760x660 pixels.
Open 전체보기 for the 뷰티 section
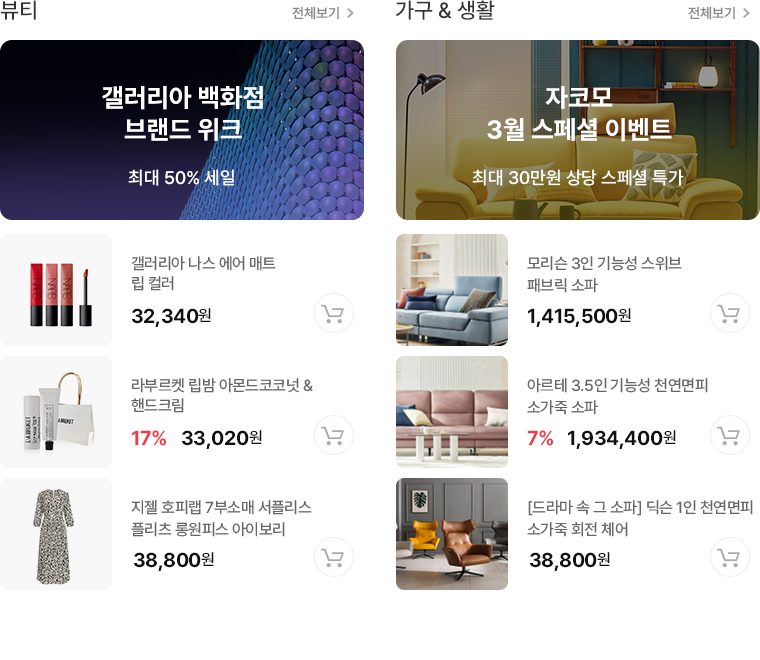pos(322,13)
